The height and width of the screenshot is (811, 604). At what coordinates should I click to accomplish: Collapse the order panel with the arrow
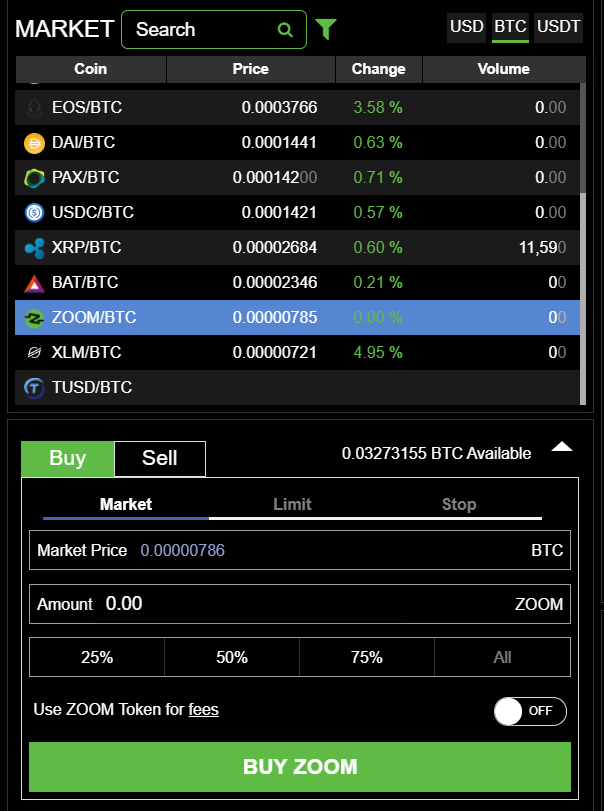point(562,447)
